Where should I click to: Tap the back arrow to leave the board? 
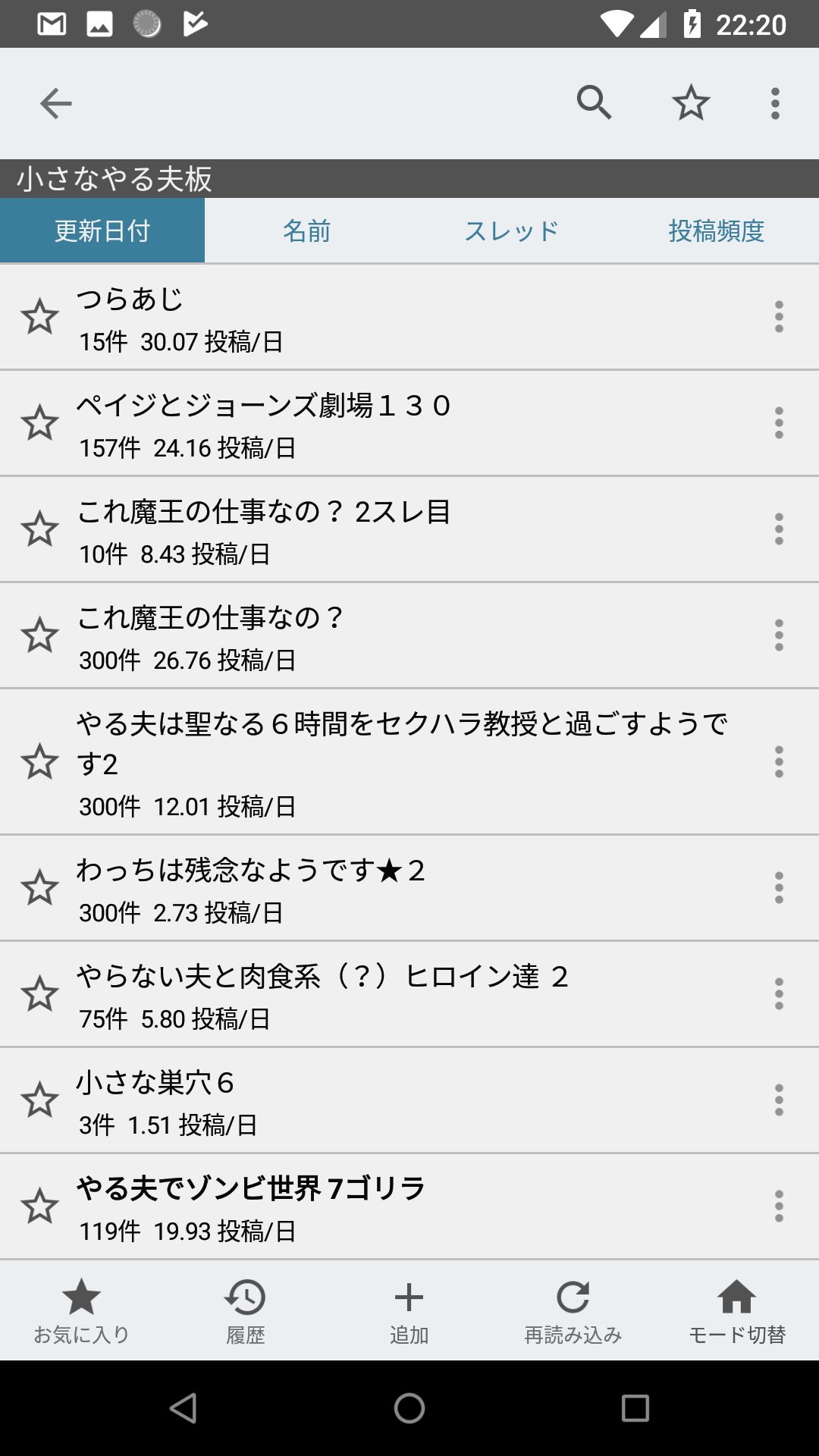point(55,102)
